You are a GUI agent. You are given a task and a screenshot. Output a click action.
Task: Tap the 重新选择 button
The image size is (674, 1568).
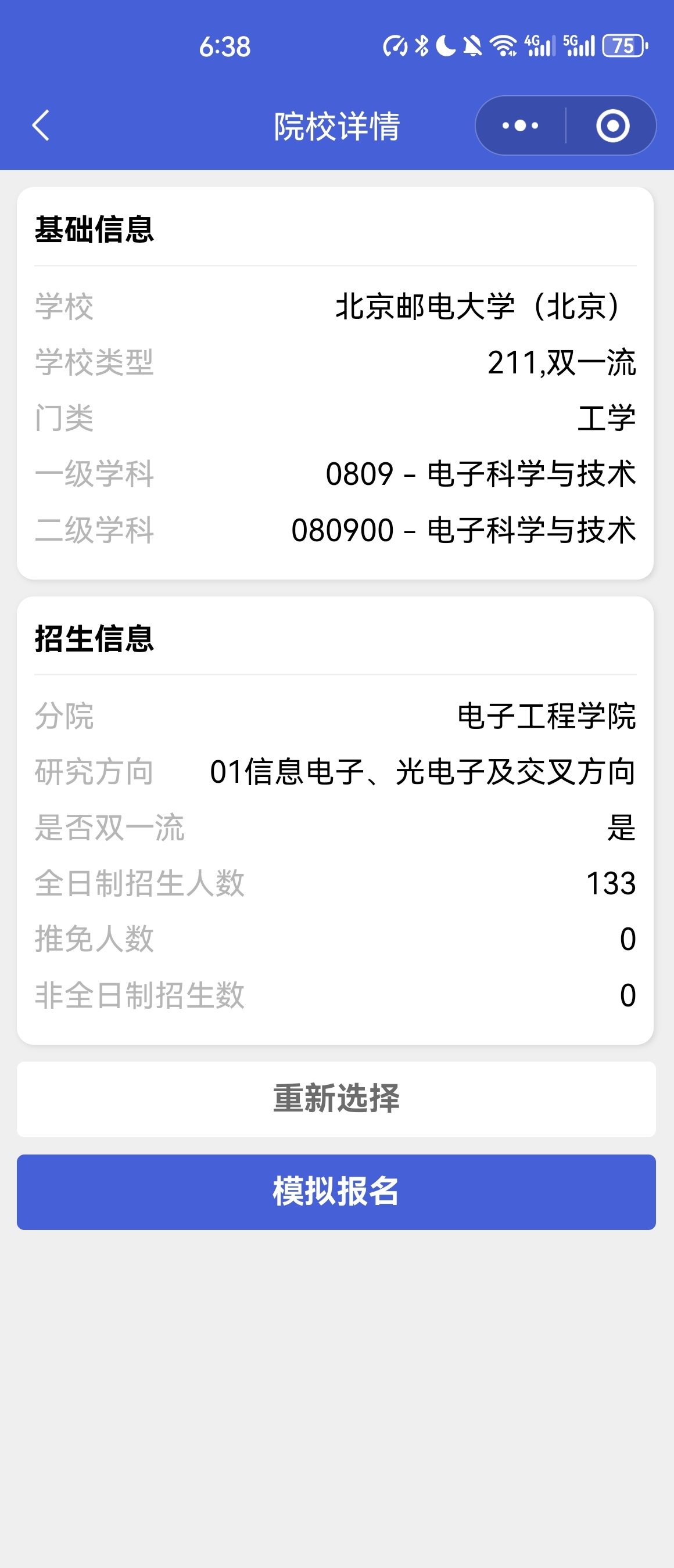pos(336,1099)
